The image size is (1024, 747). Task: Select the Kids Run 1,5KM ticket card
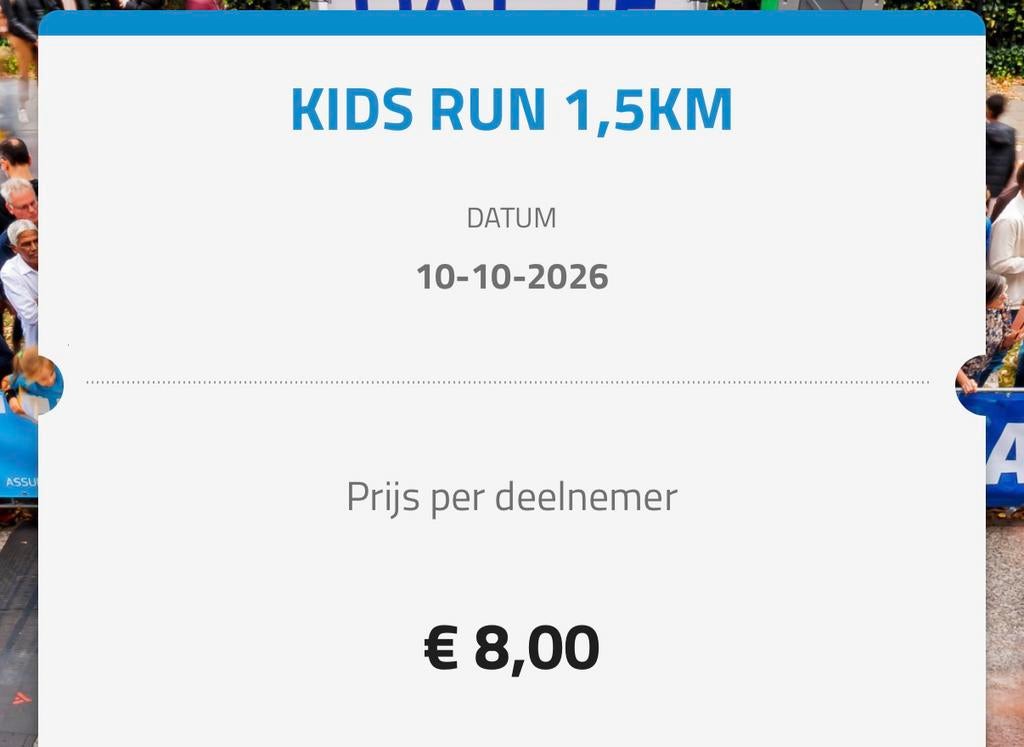(511, 400)
